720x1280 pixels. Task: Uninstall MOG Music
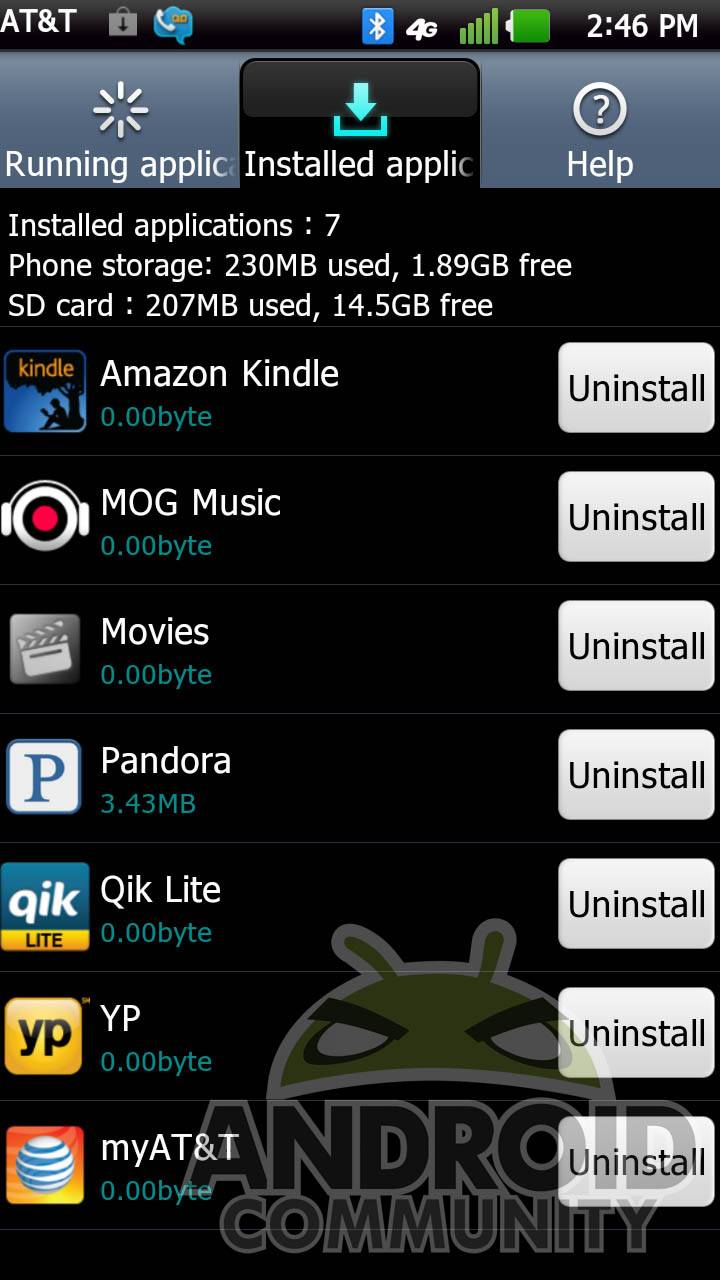pos(636,517)
